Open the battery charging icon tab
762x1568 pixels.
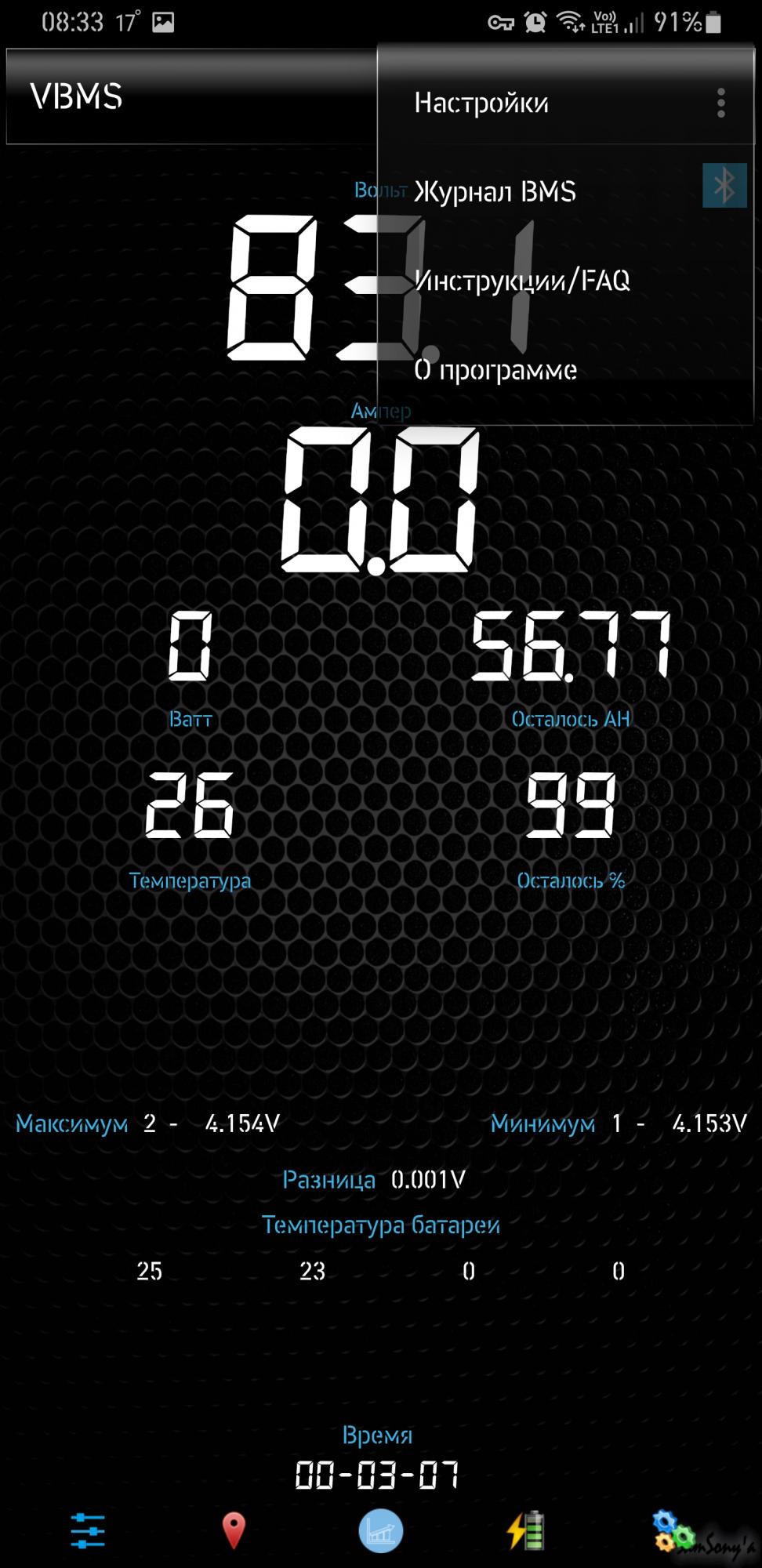[x=526, y=1530]
